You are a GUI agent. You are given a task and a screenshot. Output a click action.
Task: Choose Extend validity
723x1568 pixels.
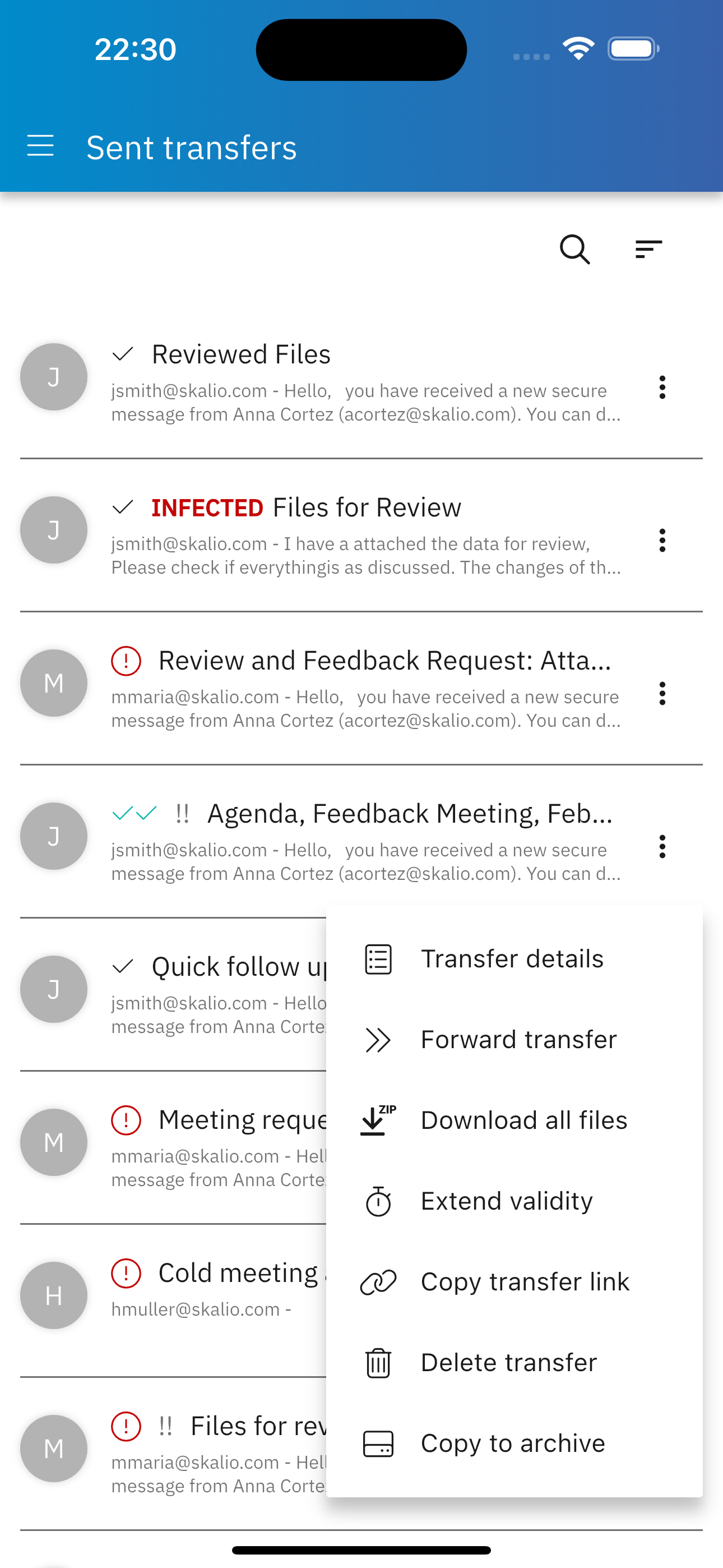[x=515, y=1201]
